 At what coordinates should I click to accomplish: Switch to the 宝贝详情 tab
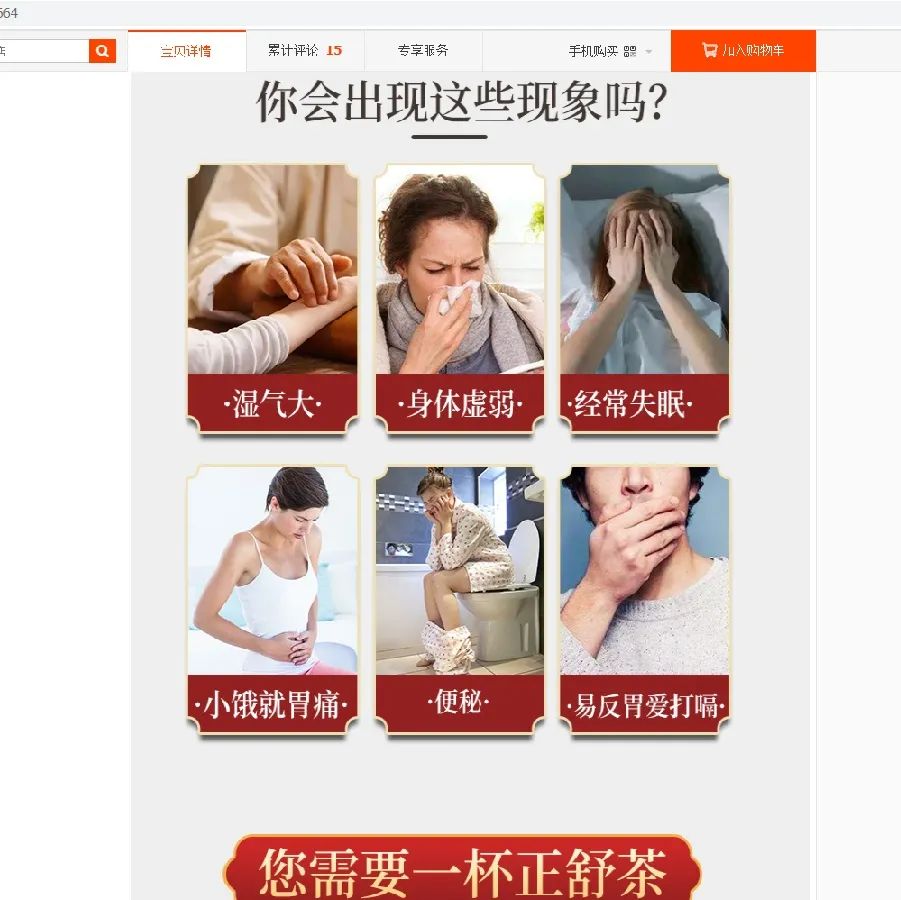pyautogui.click(x=186, y=51)
